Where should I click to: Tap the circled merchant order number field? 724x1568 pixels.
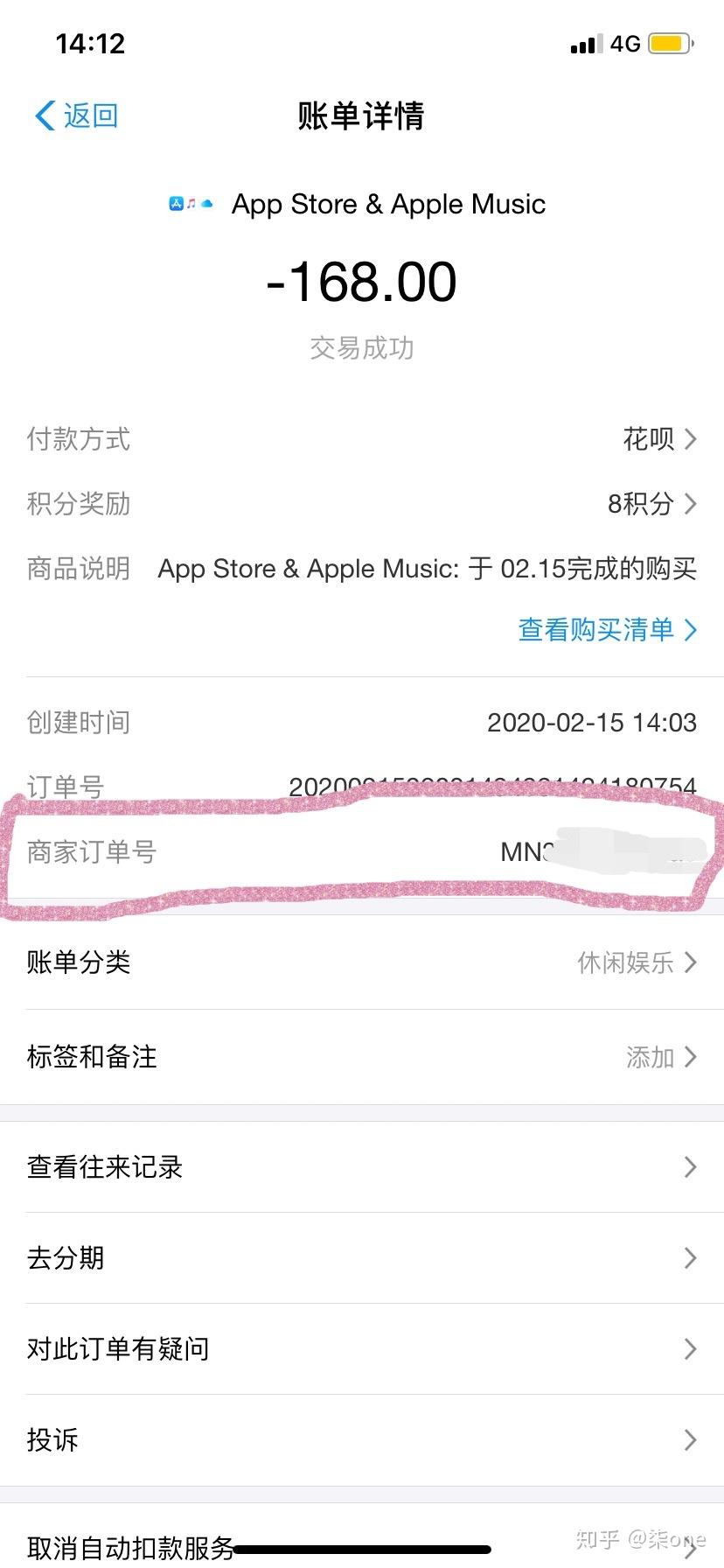click(362, 851)
